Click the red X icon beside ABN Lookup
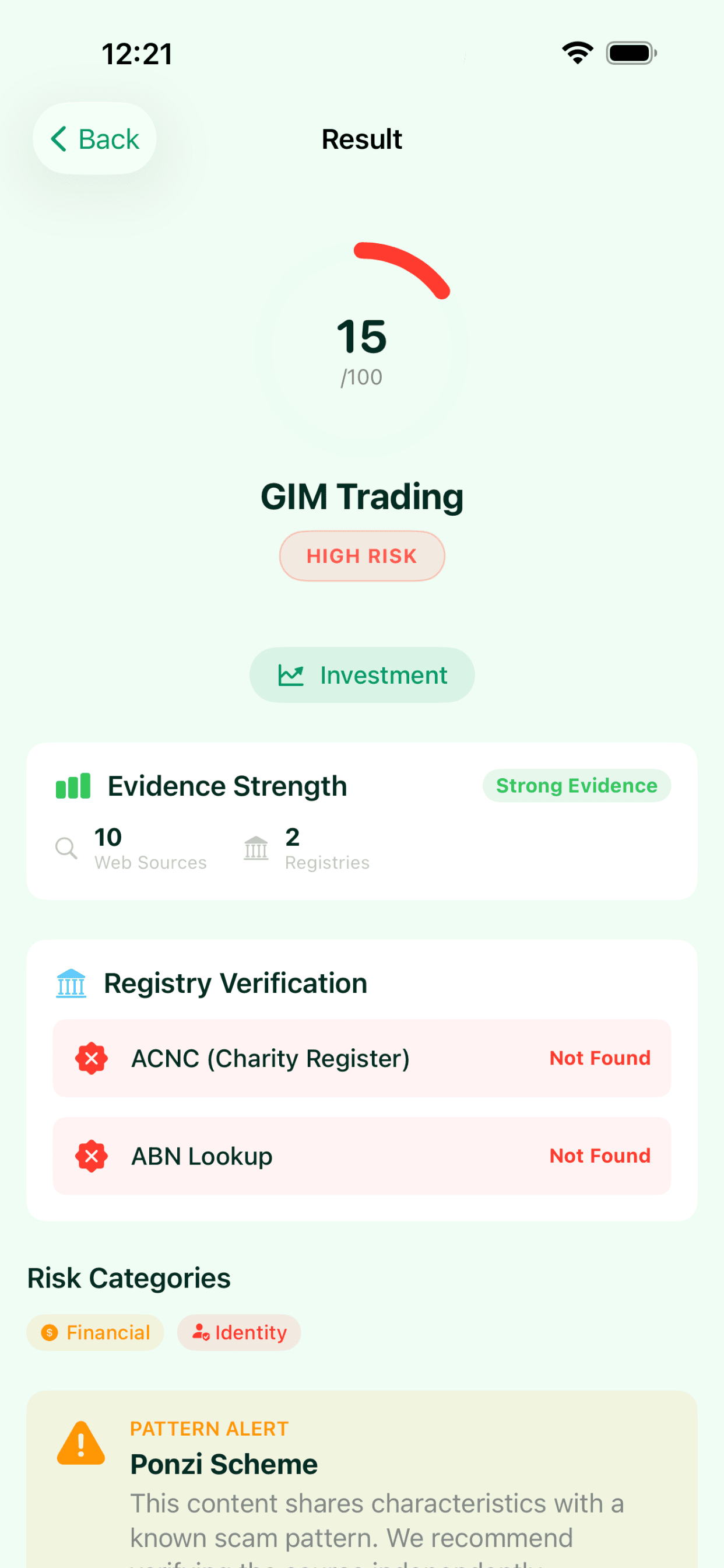Image resolution: width=724 pixels, height=1568 pixels. tap(92, 1156)
